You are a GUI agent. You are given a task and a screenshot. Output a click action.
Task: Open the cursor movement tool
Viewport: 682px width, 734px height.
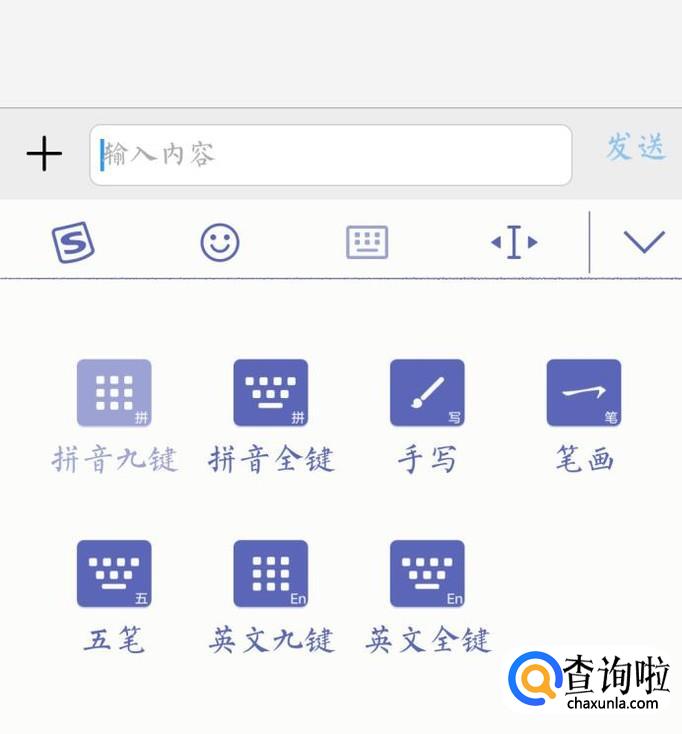514,242
